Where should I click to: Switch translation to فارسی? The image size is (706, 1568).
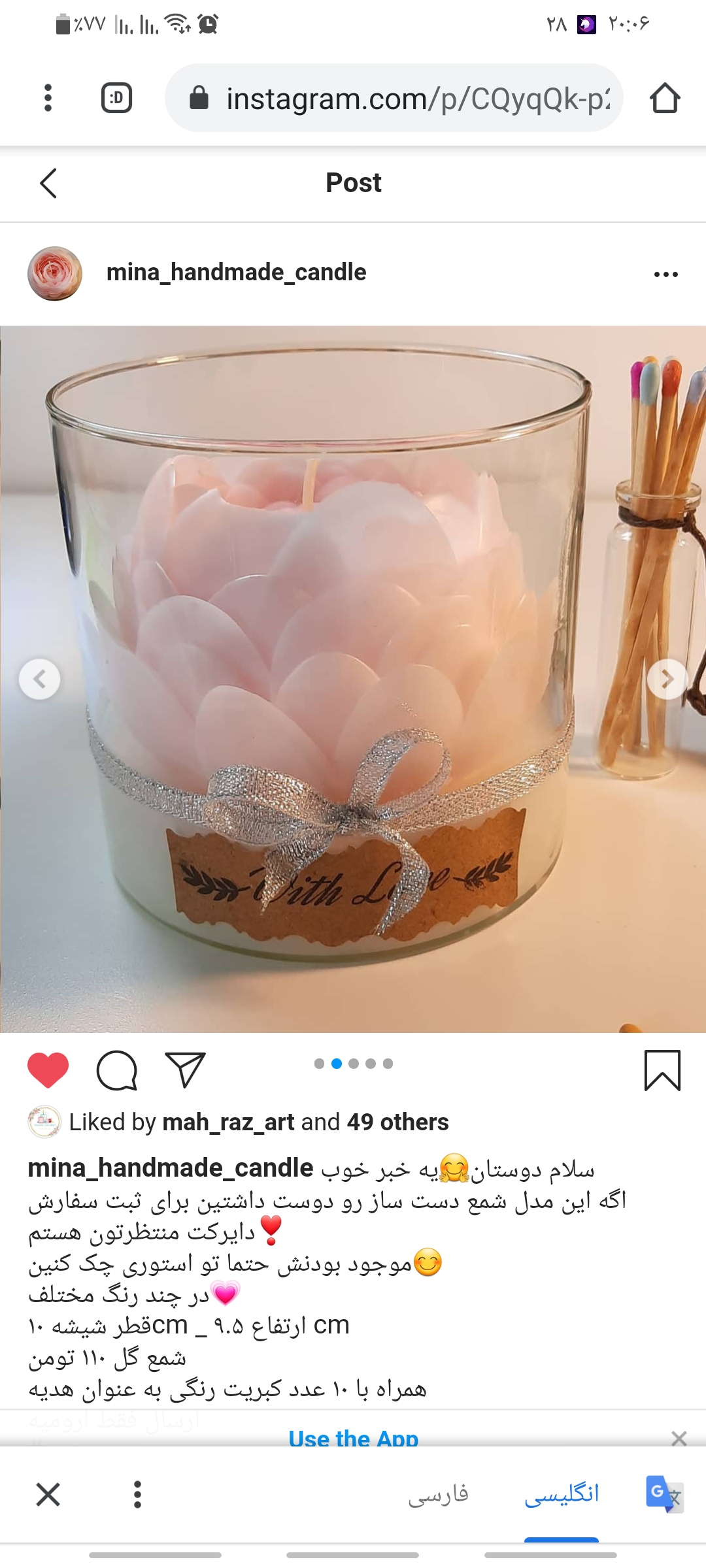438,1494
